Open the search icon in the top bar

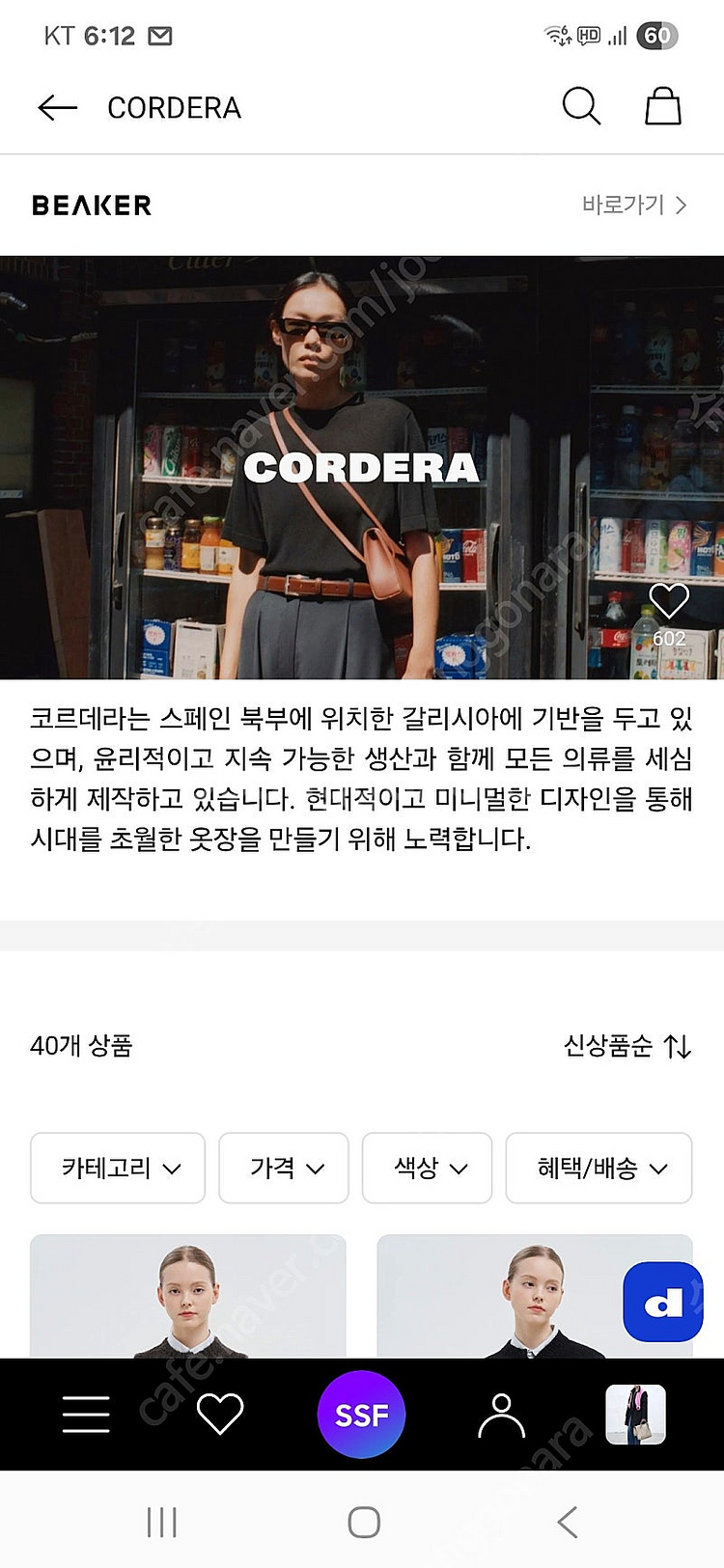[x=581, y=106]
